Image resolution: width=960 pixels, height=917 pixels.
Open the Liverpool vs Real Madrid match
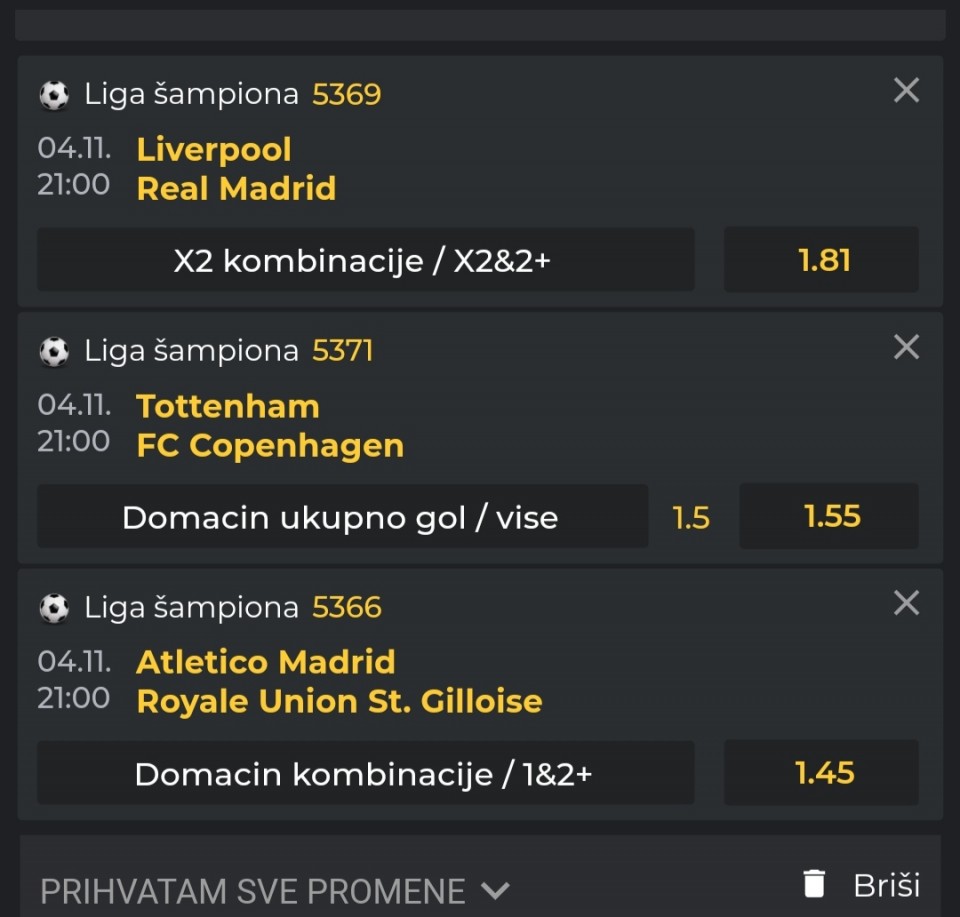(236, 169)
